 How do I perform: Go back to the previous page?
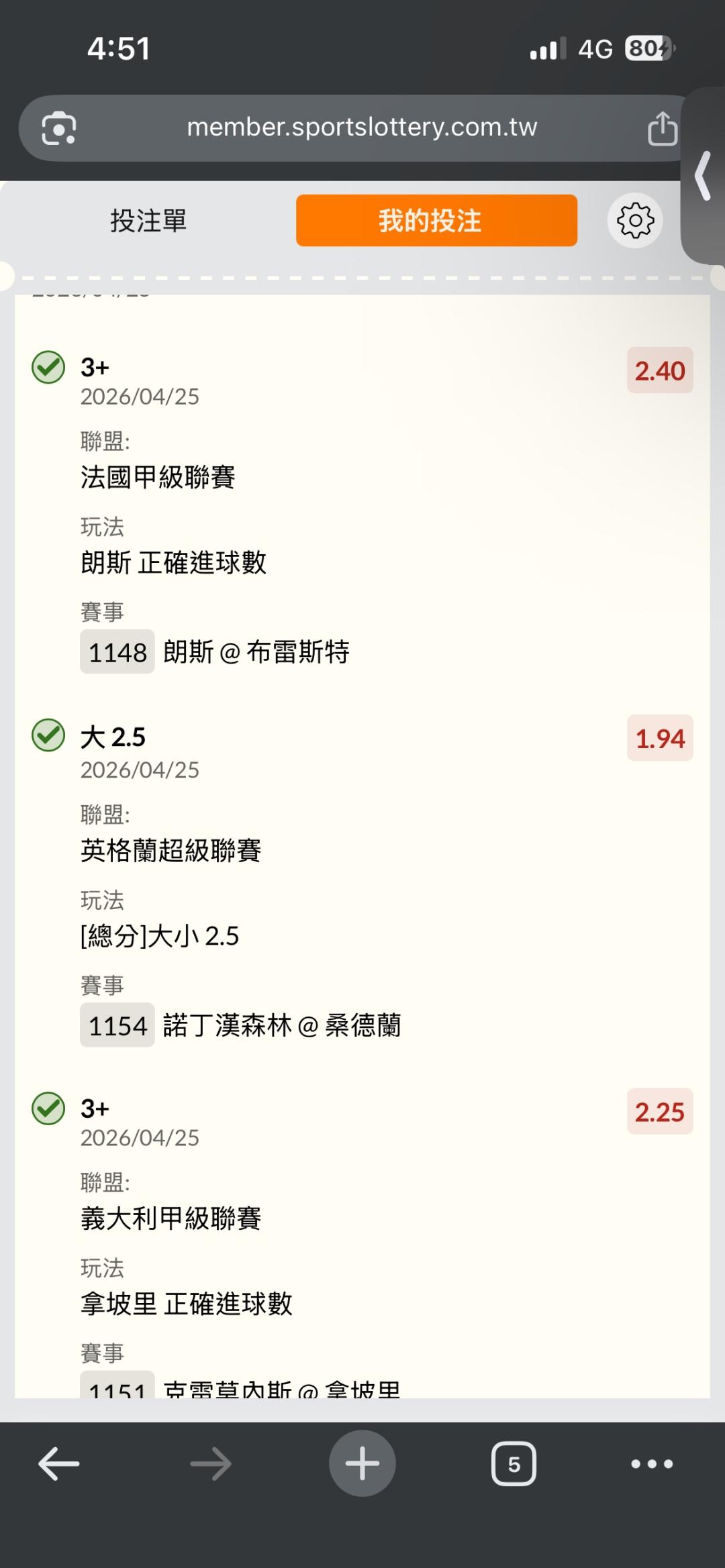[59, 1463]
